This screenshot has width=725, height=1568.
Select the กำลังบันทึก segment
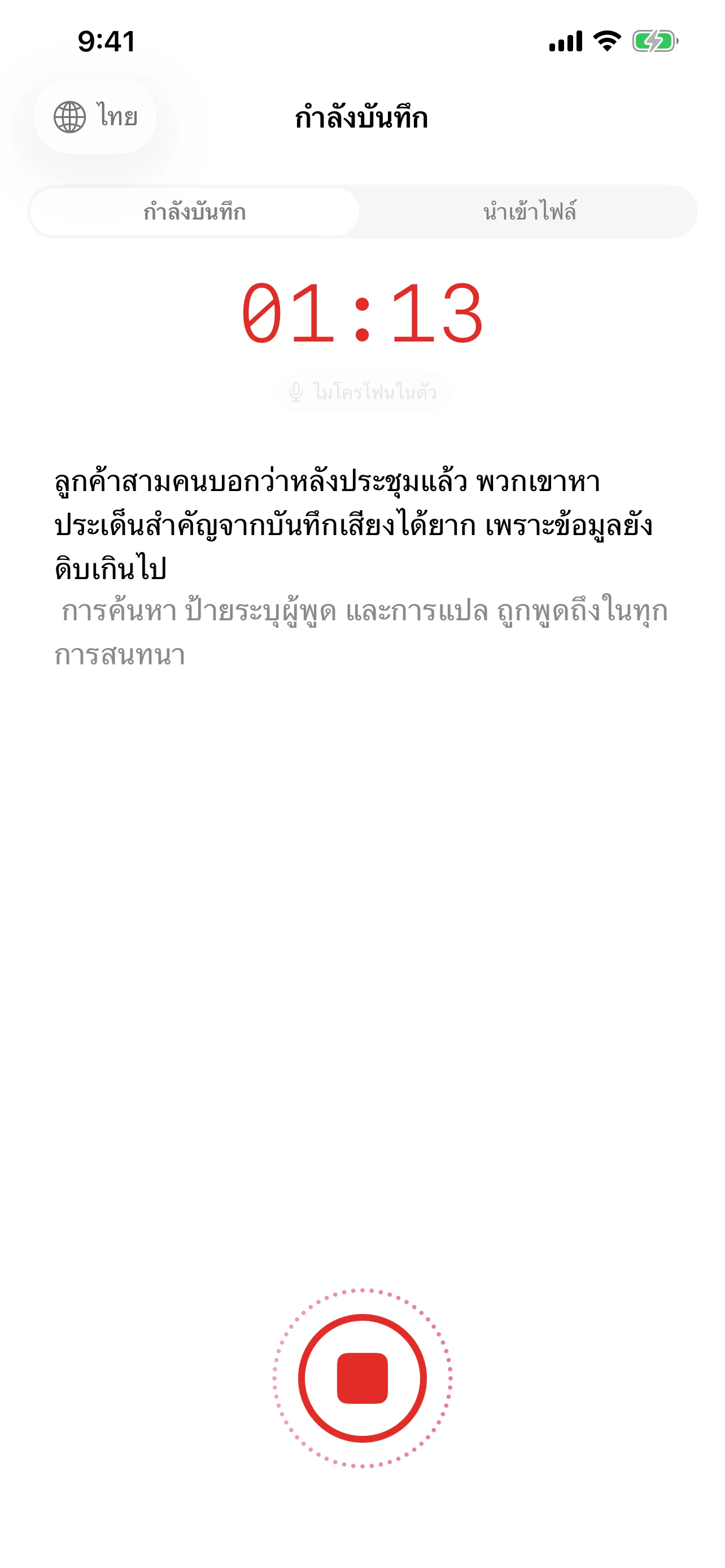click(x=194, y=212)
